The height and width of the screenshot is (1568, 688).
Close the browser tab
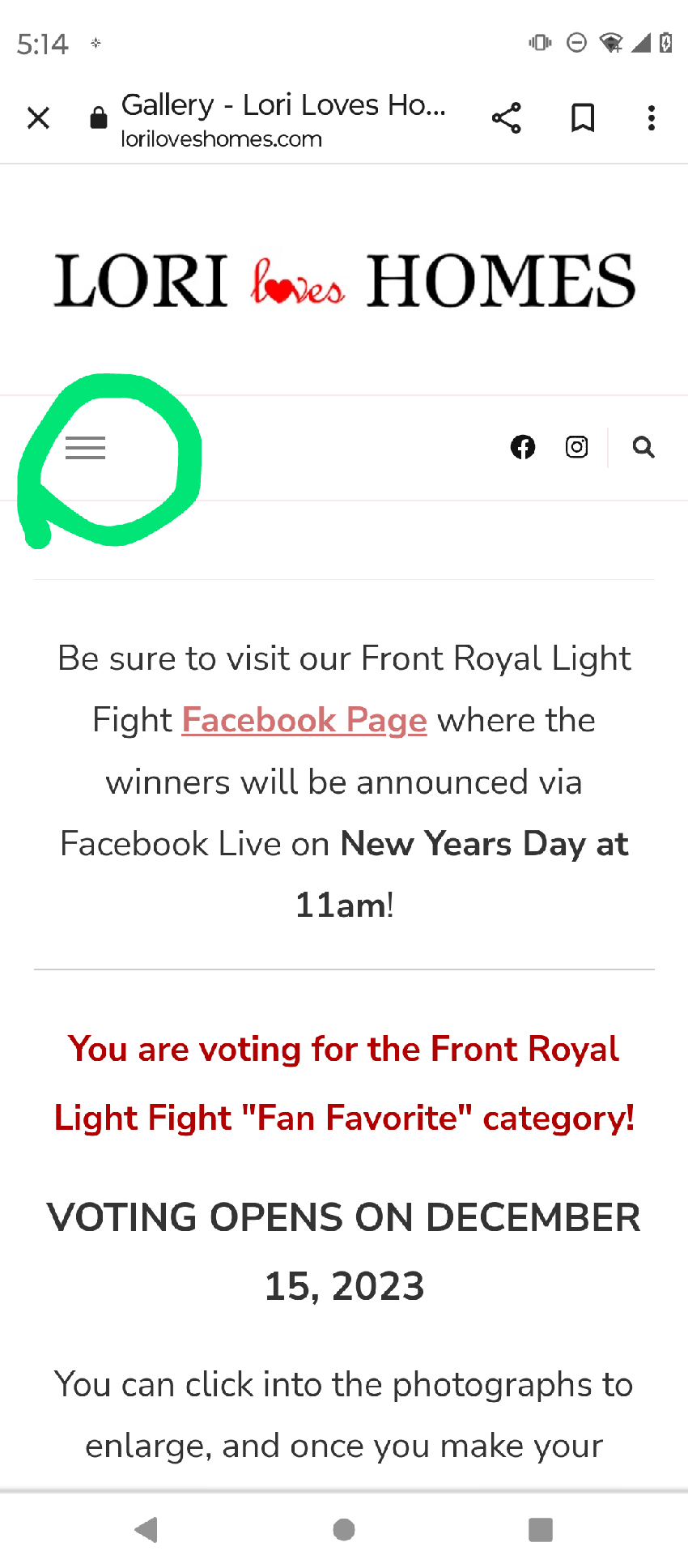(x=38, y=118)
